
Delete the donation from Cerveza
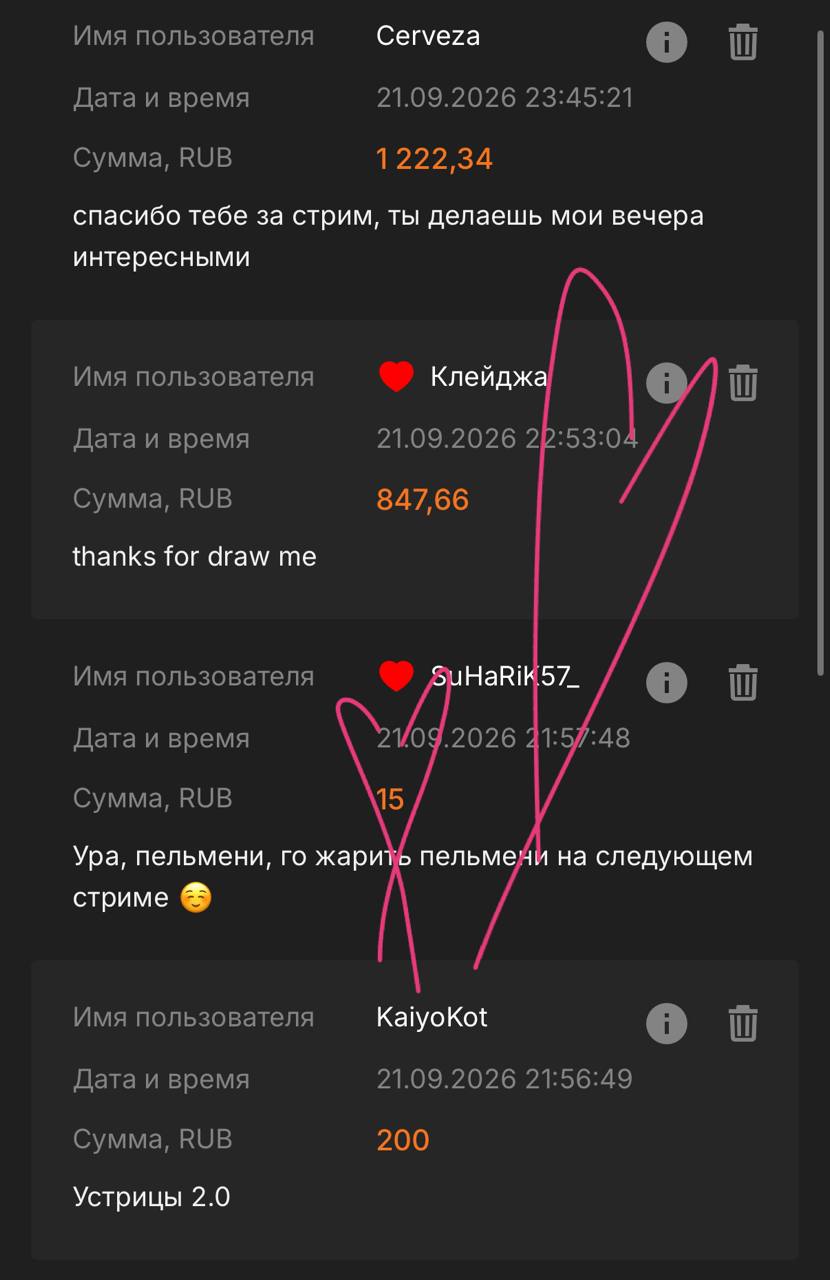coord(742,42)
